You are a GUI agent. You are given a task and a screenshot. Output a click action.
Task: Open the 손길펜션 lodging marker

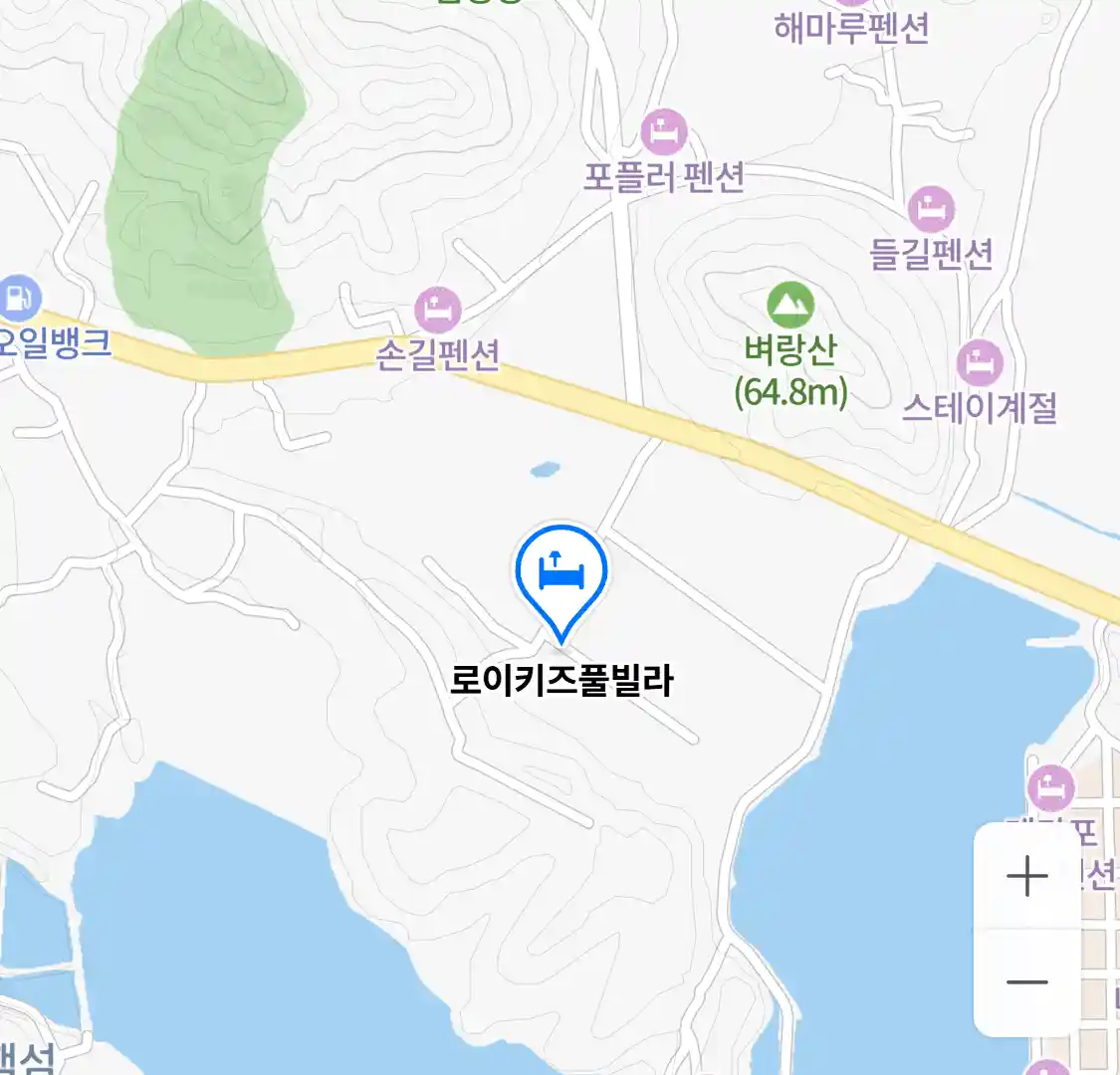(x=438, y=310)
